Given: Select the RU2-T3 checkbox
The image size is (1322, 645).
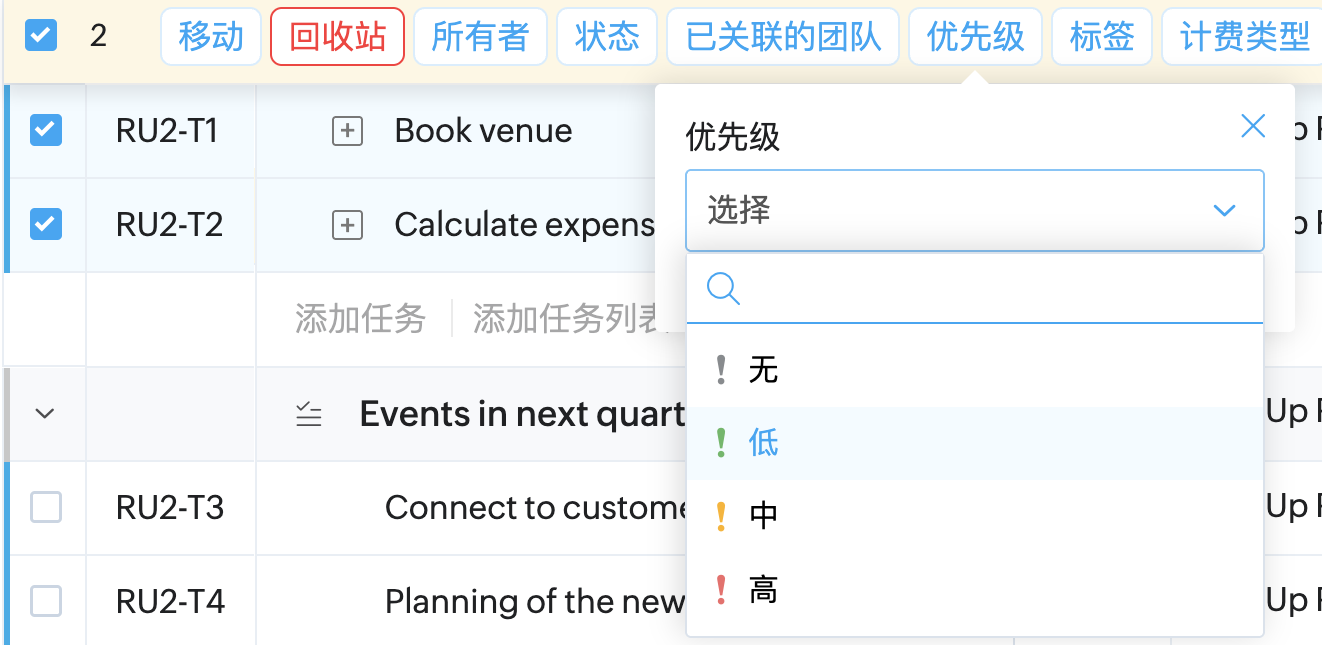Looking at the screenshot, I should (x=46, y=508).
